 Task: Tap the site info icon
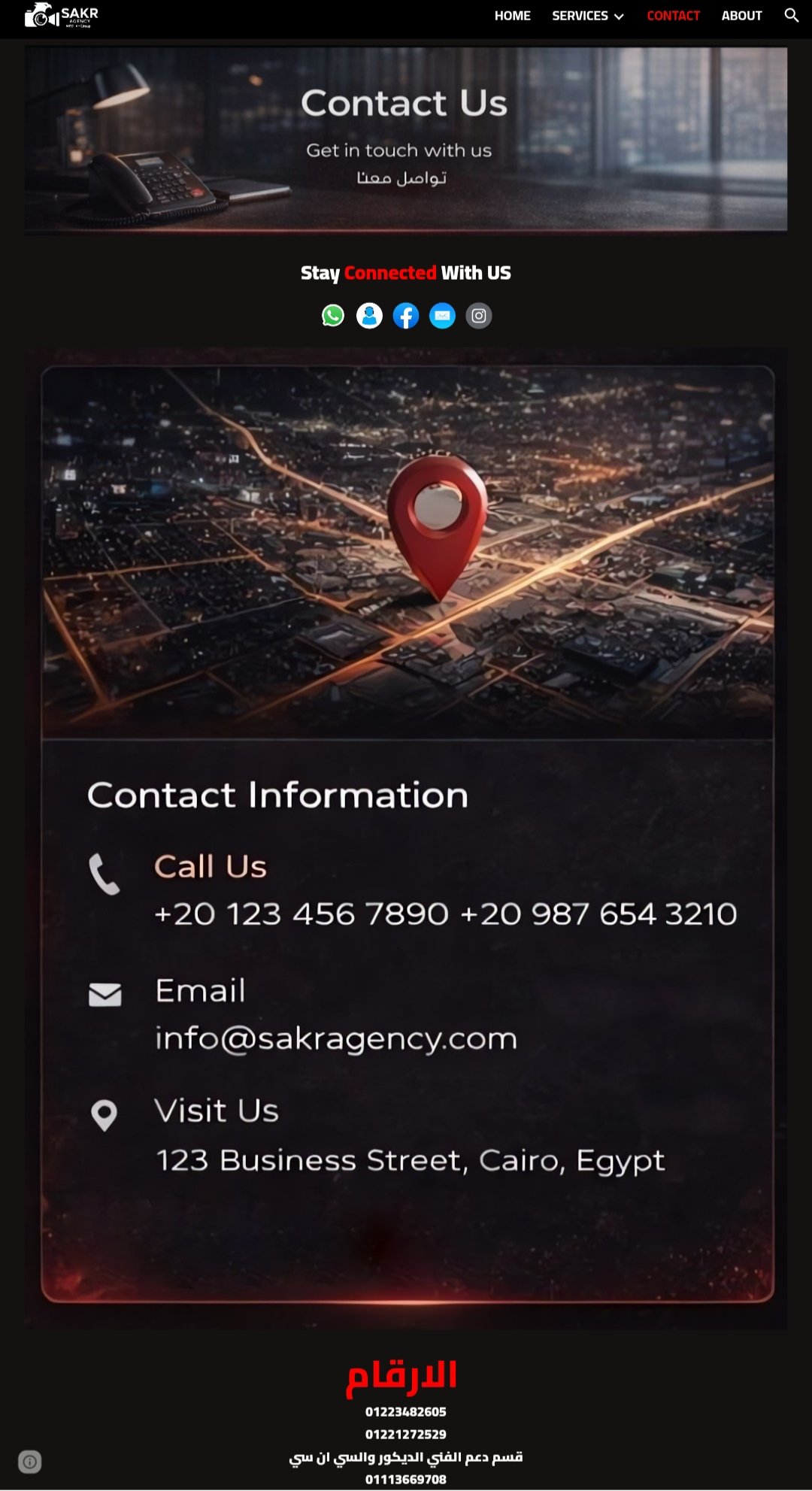coord(29,1462)
